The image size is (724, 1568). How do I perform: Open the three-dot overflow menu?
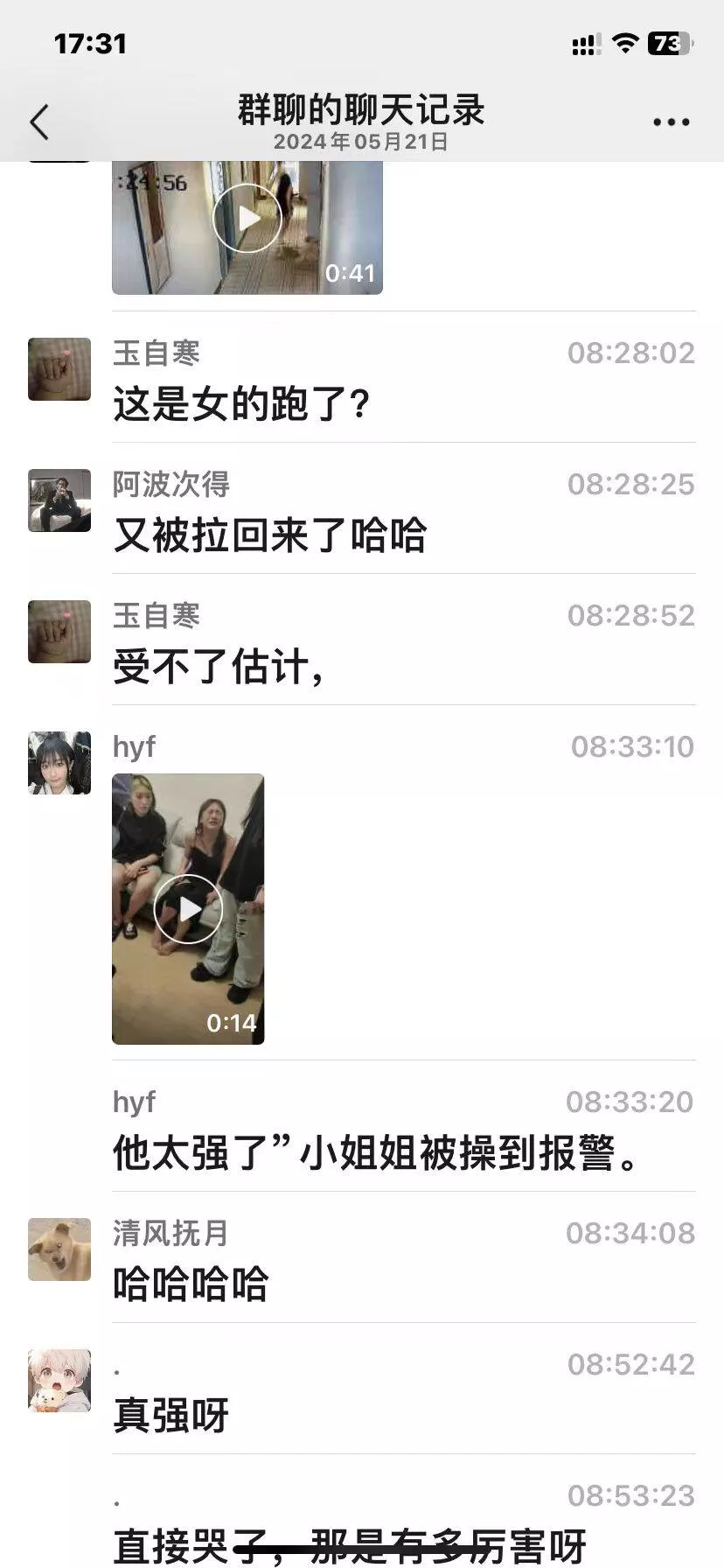click(x=671, y=122)
